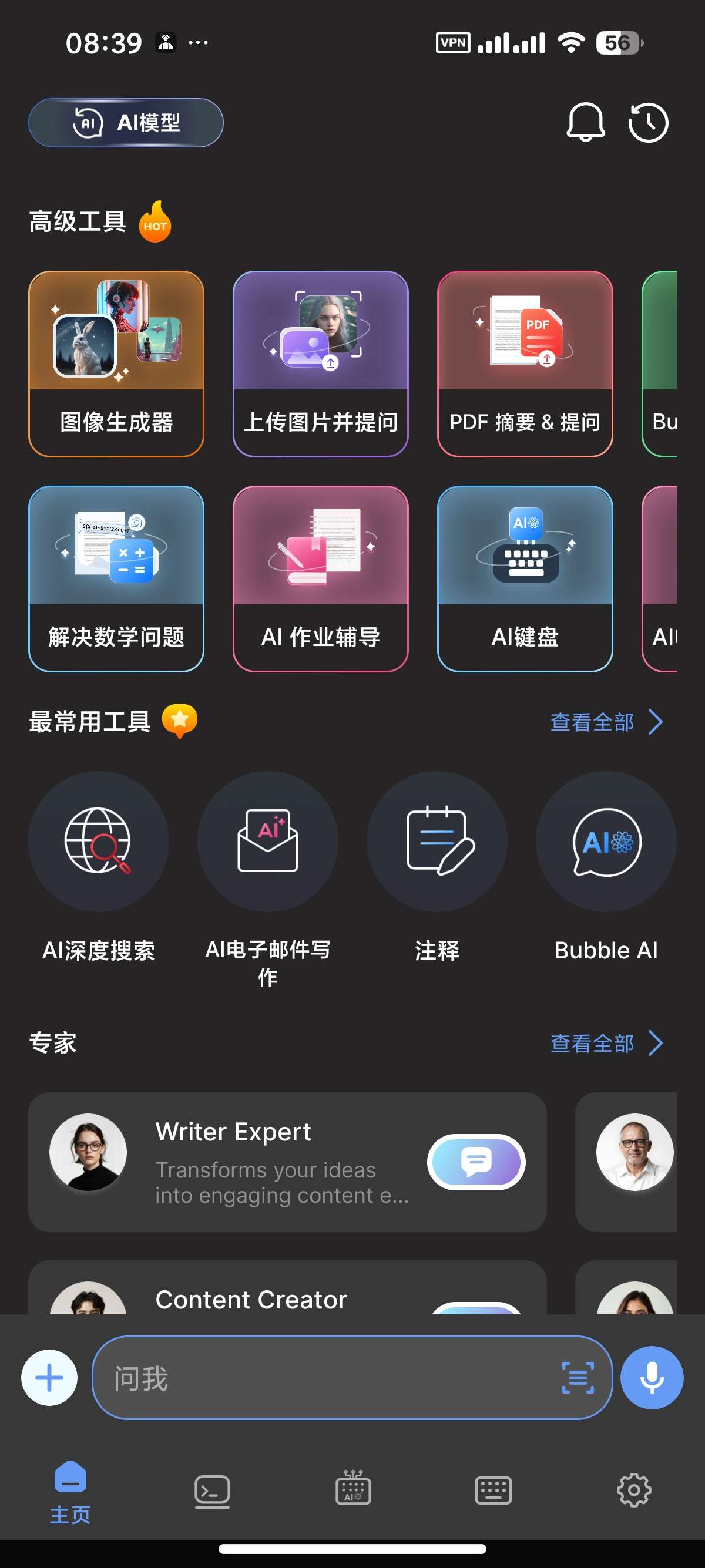Open chat history via clock icon

648,122
